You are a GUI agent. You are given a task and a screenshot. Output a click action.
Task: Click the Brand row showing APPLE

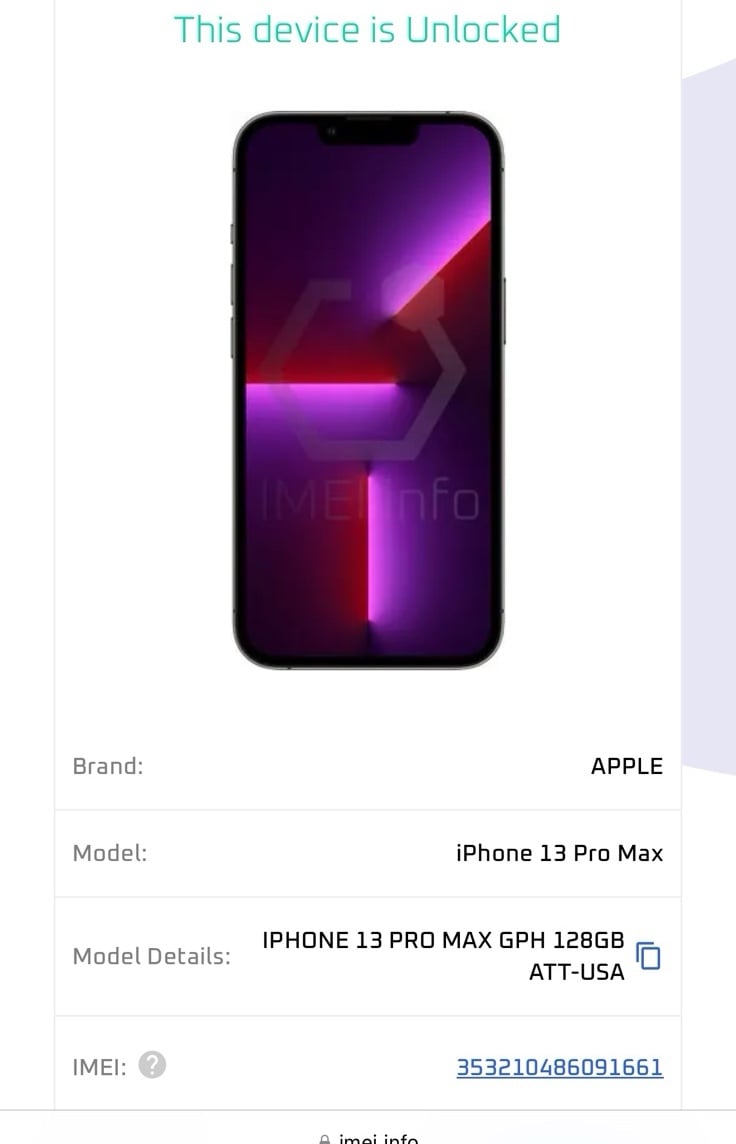[x=367, y=766]
